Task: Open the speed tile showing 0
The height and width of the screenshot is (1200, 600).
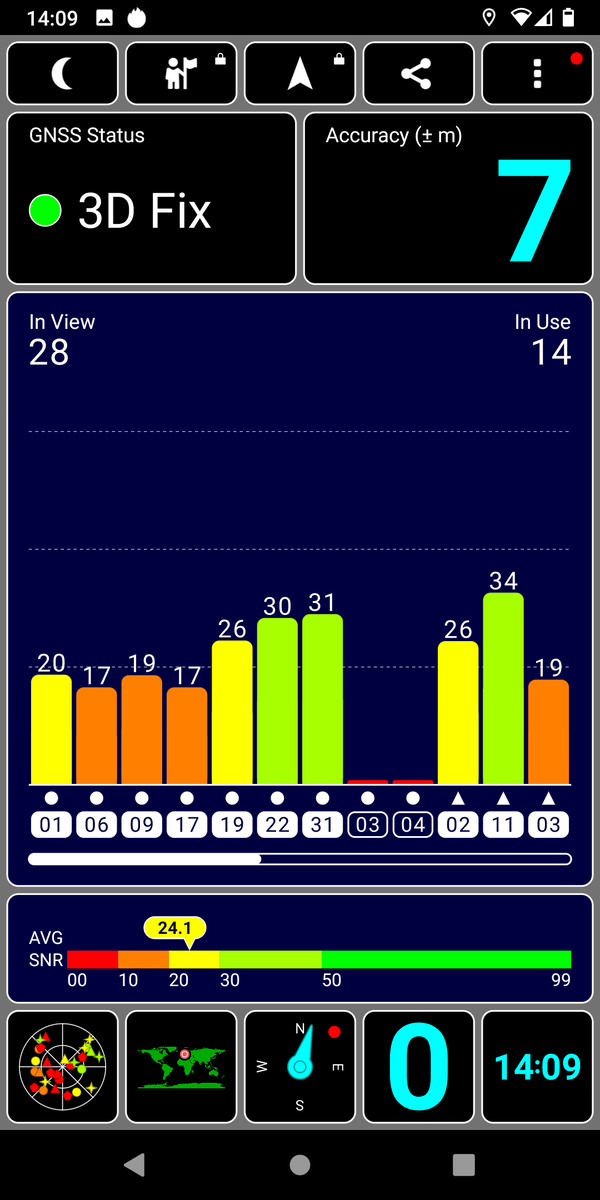Action: (x=418, y=1066)
